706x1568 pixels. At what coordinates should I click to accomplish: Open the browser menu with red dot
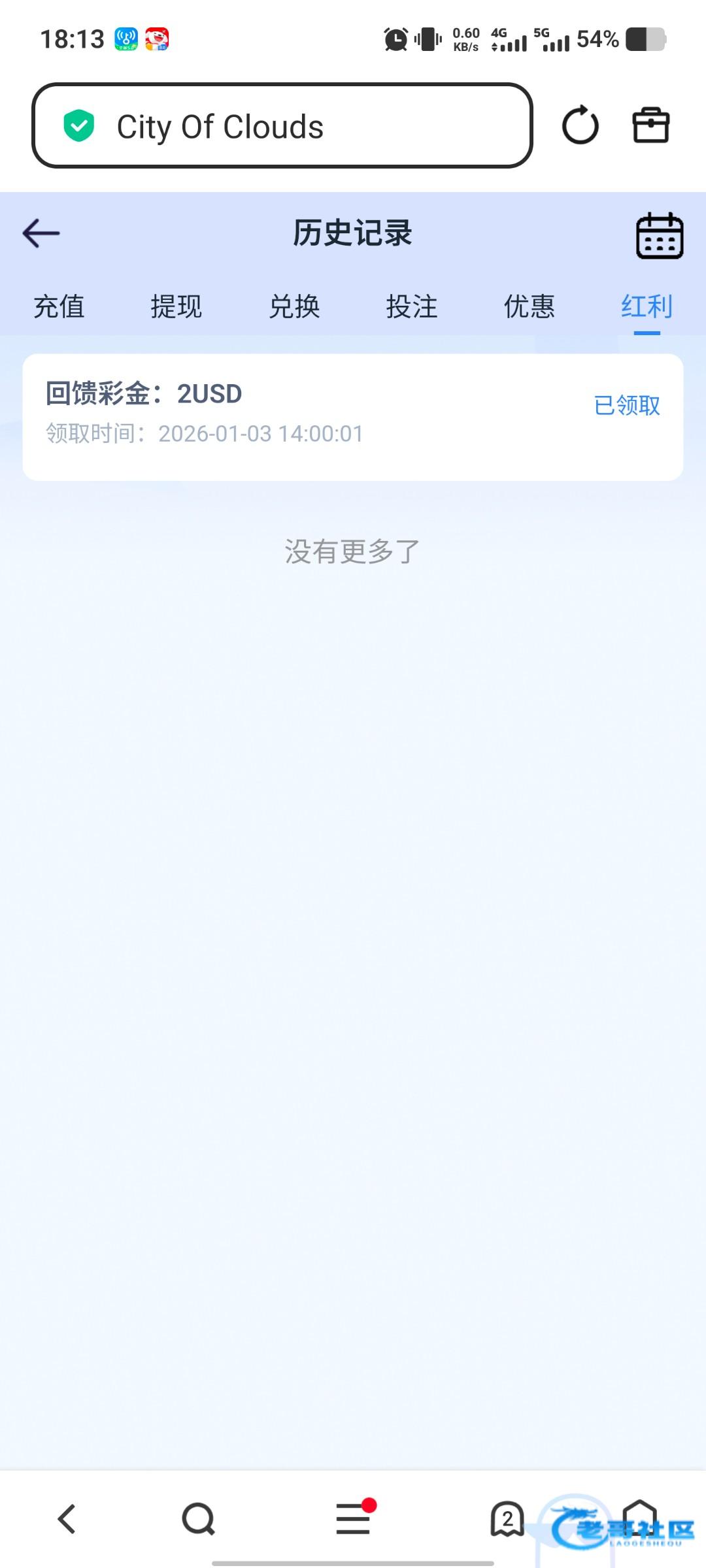(353, 1518)
